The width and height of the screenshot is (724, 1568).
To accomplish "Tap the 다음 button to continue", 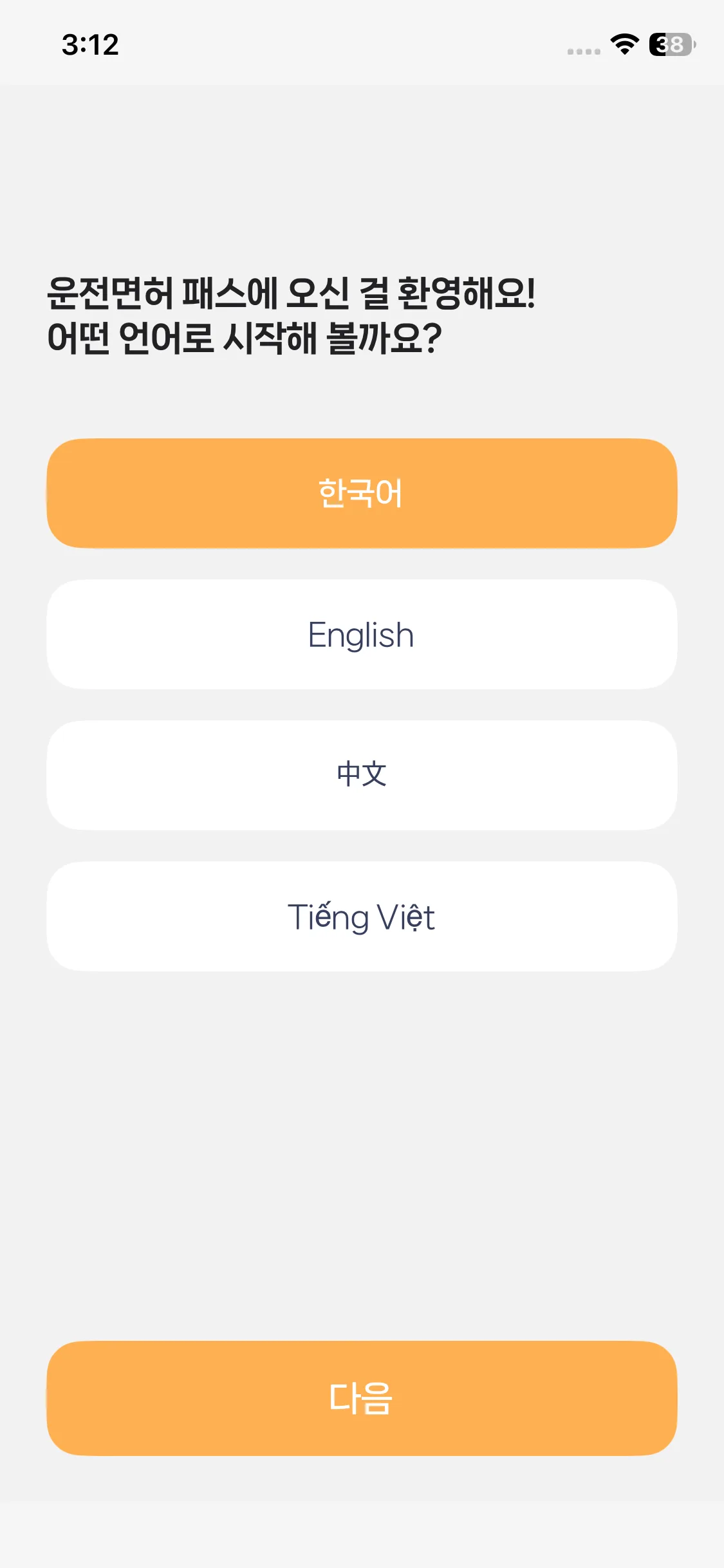I will 362,1398.
